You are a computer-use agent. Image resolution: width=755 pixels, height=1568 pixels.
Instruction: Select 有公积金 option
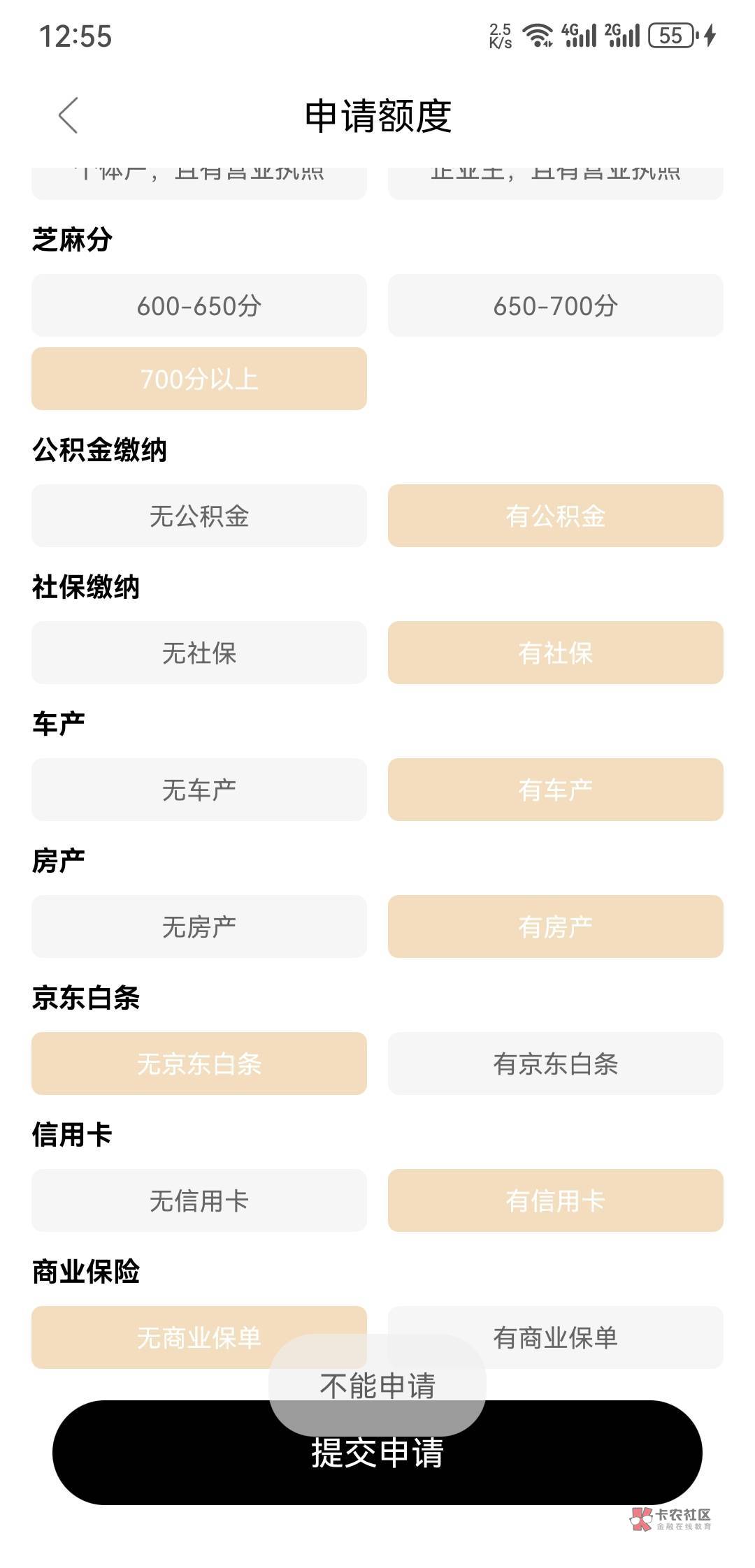pyautogui.click(x=556, y=516)
